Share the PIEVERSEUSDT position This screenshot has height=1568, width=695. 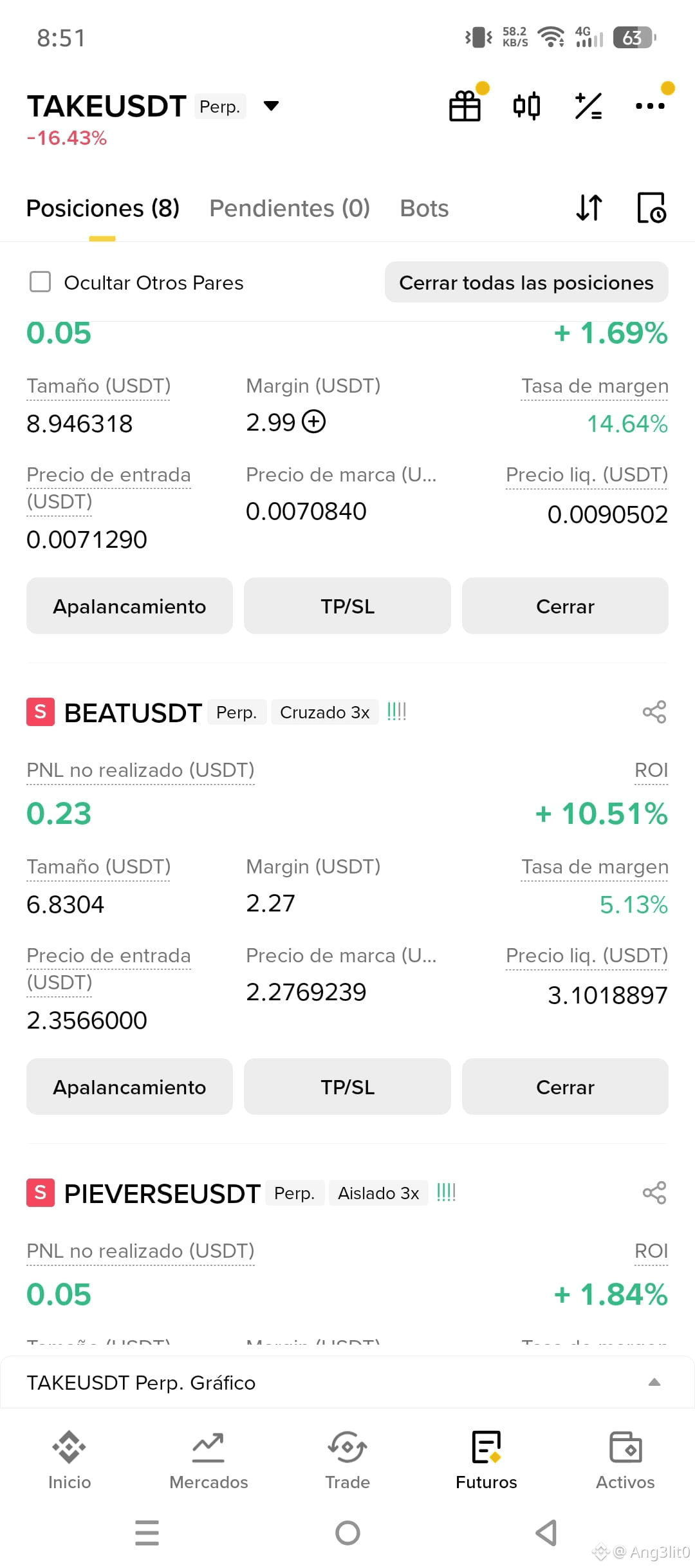point(654,1193)
